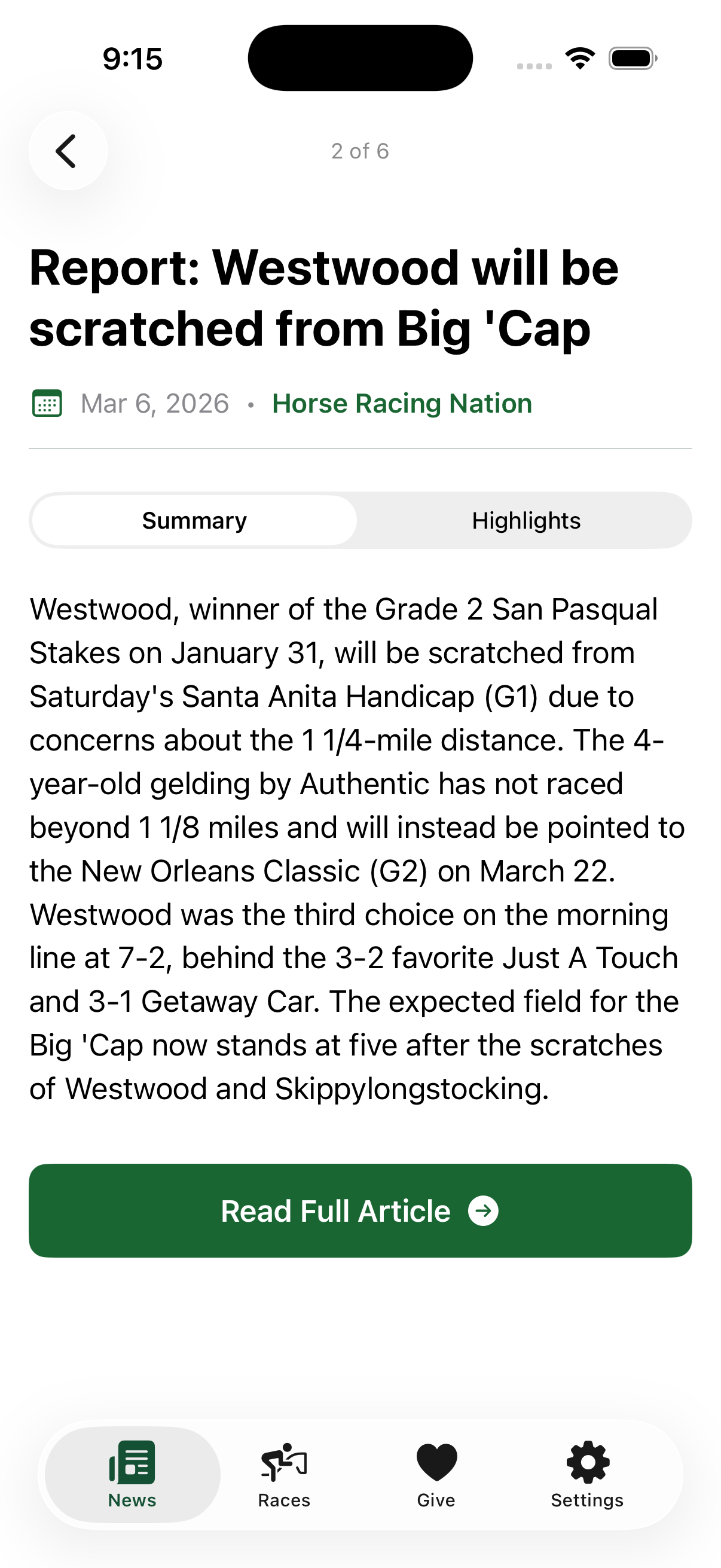
Task: Open the Settings tab
Action: (x=587, y=1474)
